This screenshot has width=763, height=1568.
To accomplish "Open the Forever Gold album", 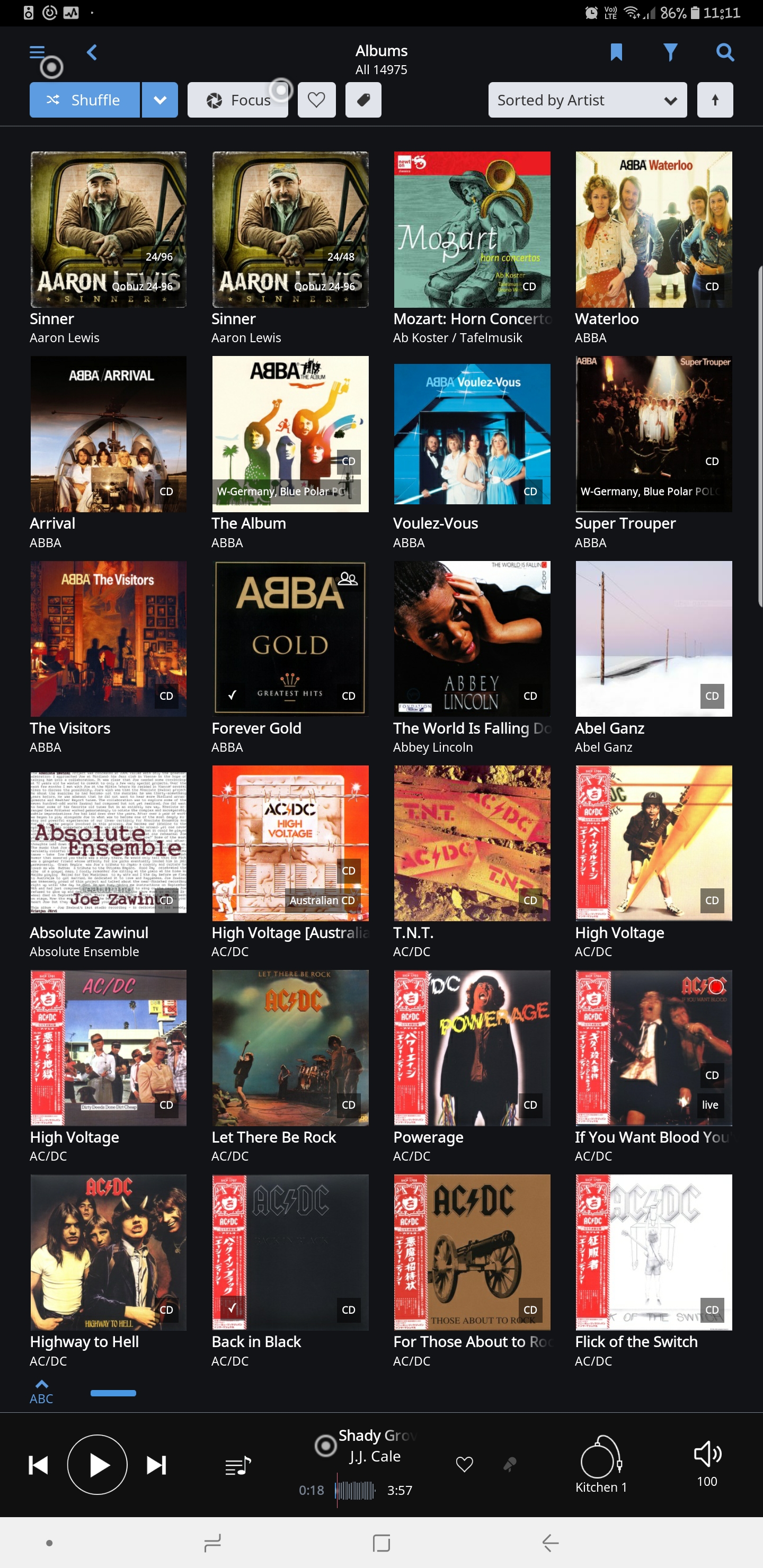I will (290, 657).
